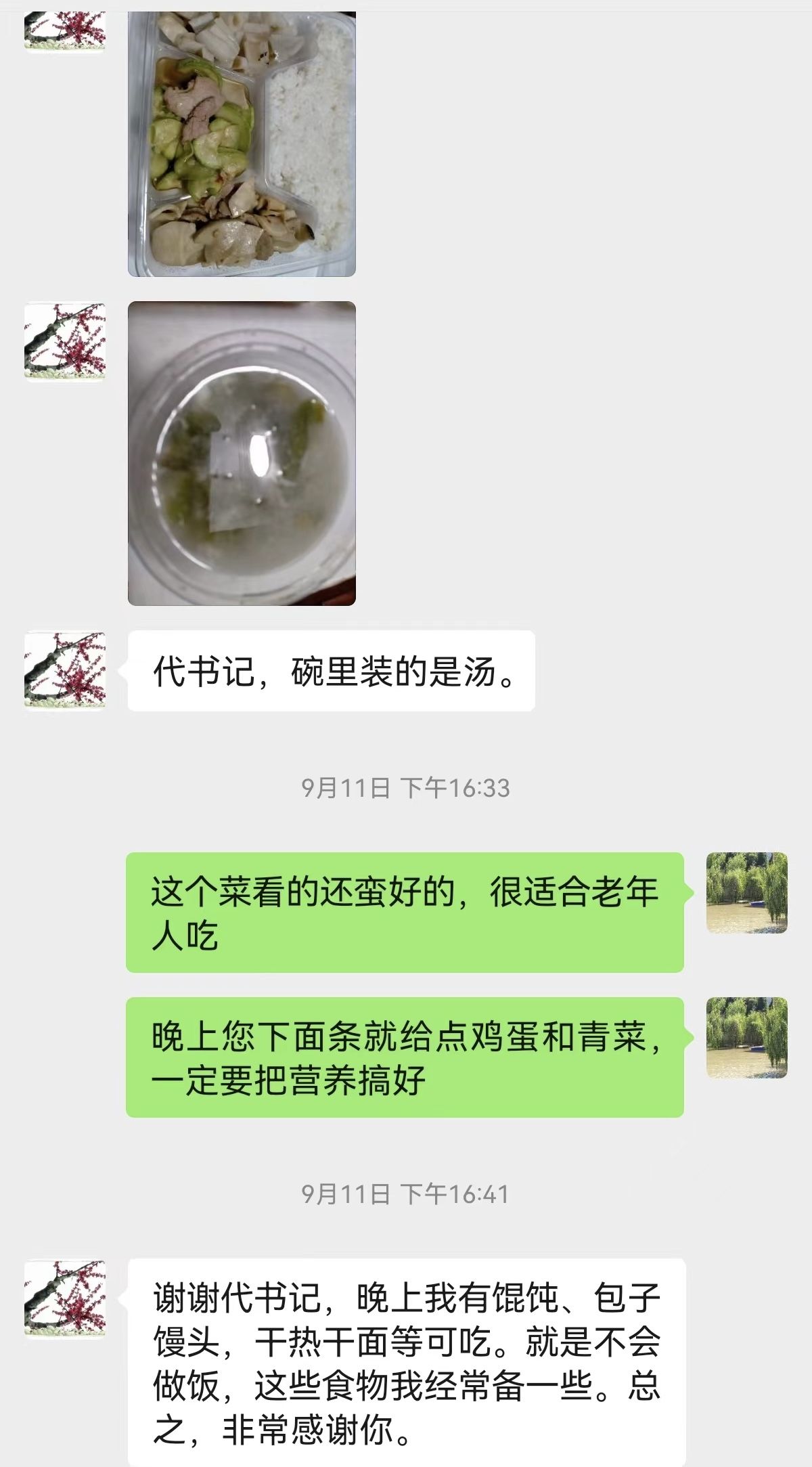Tap the sender avatar beside the soup photo

point(65,342)
